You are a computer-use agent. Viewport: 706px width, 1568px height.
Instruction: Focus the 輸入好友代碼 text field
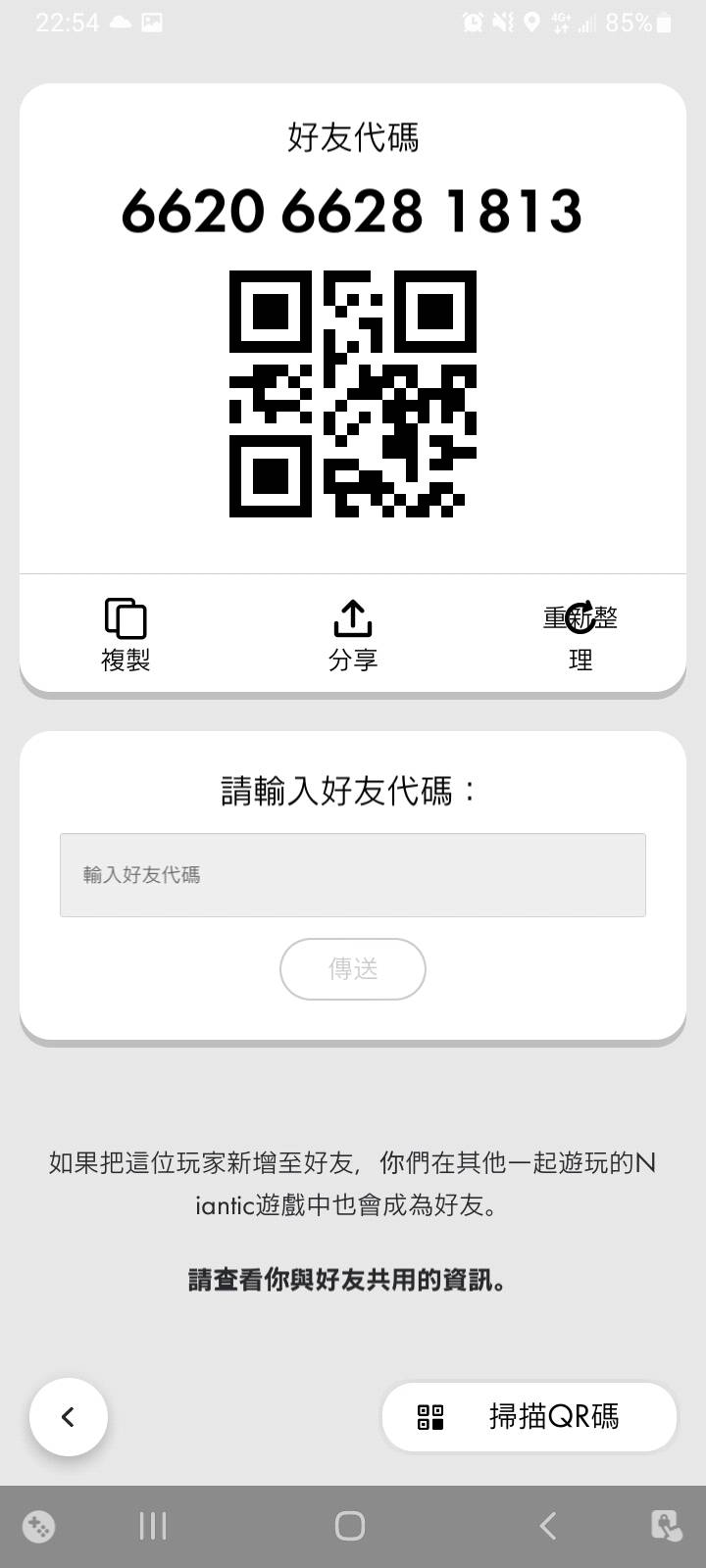coord(353,875)
